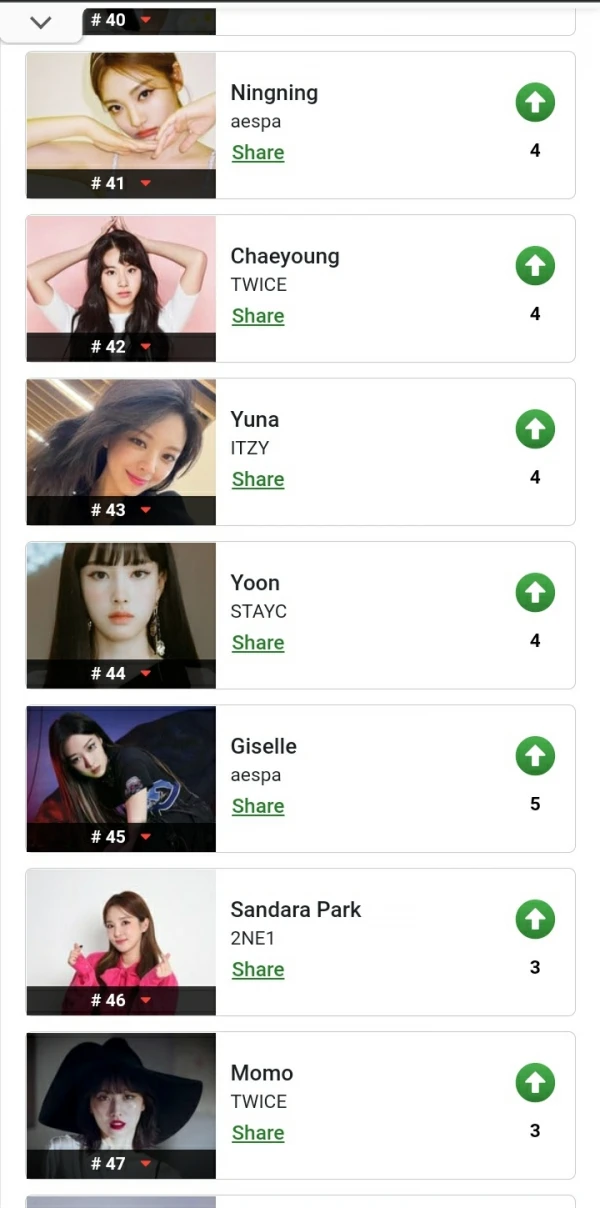
Task: Upvote Yuna from ITZY
Action: tap(535, 429)
